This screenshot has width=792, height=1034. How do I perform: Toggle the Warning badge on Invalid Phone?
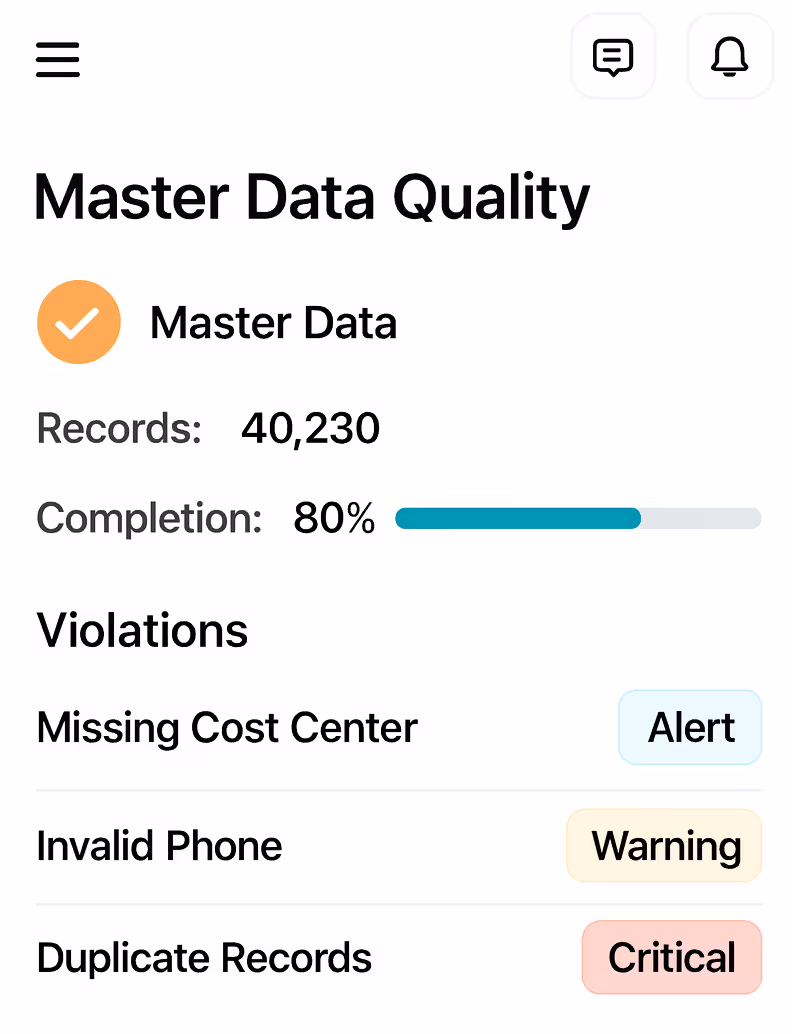pos(664,845)
